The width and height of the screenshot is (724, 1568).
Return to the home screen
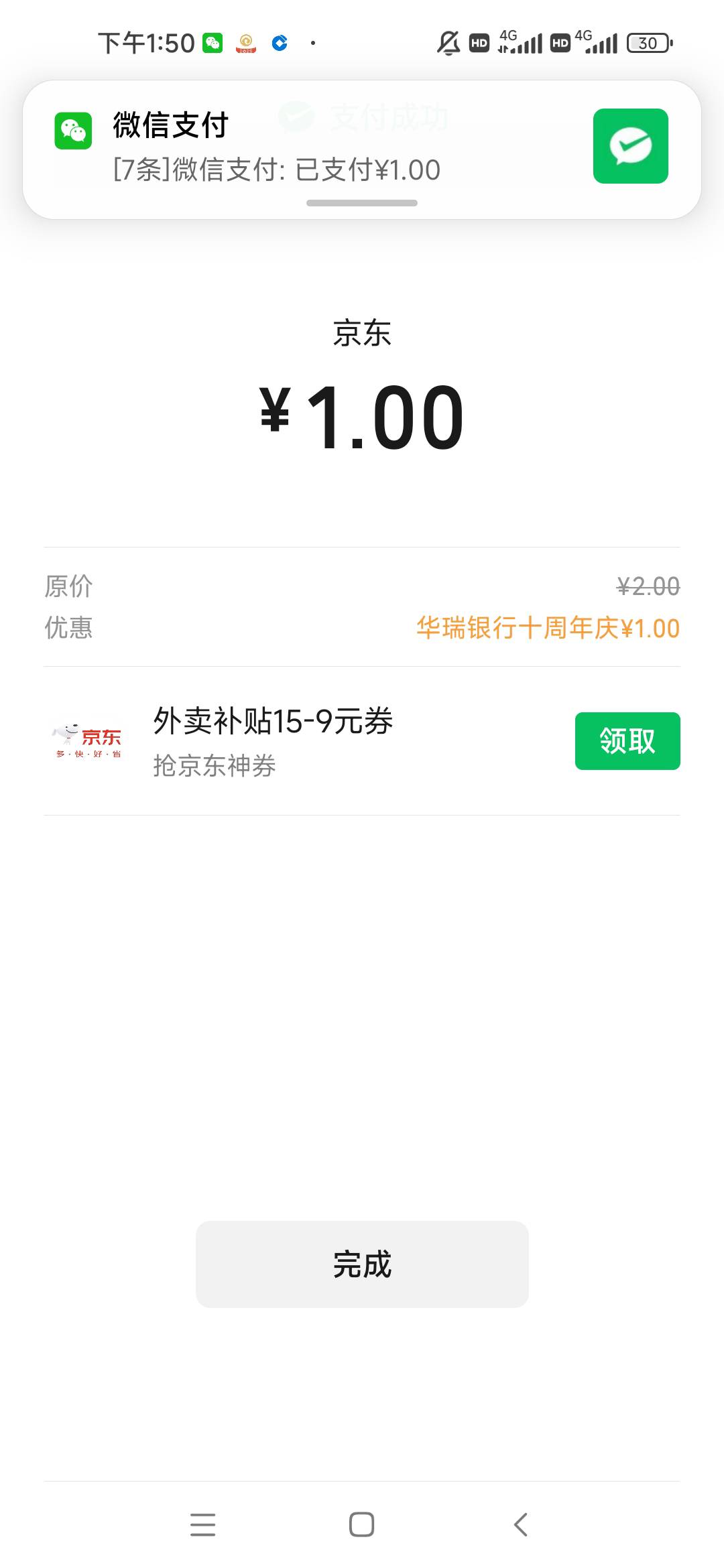(361, 1524)
